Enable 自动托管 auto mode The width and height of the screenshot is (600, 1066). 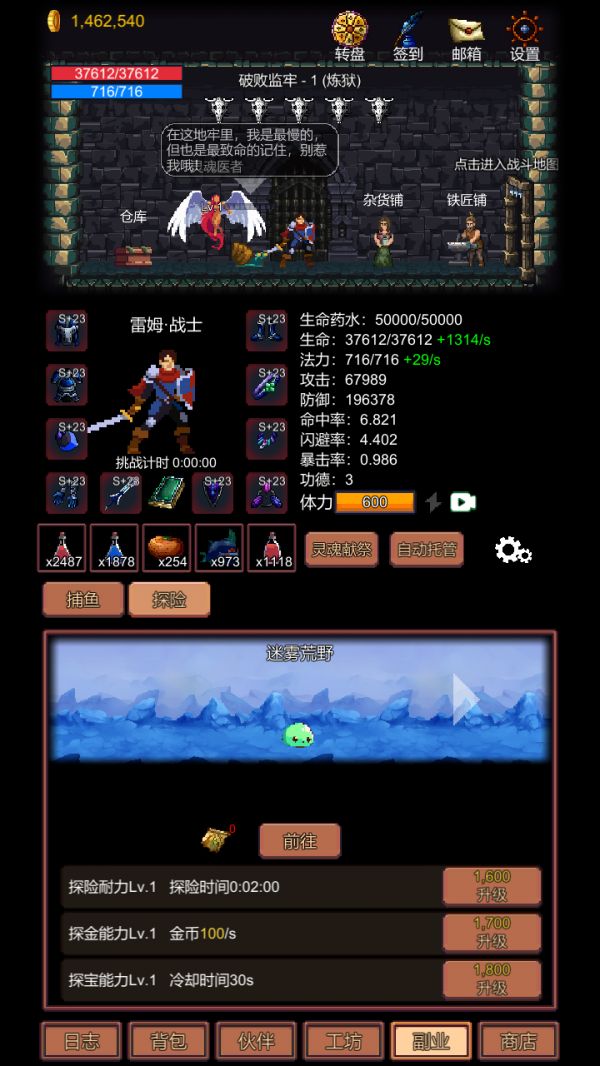[426, 549]
